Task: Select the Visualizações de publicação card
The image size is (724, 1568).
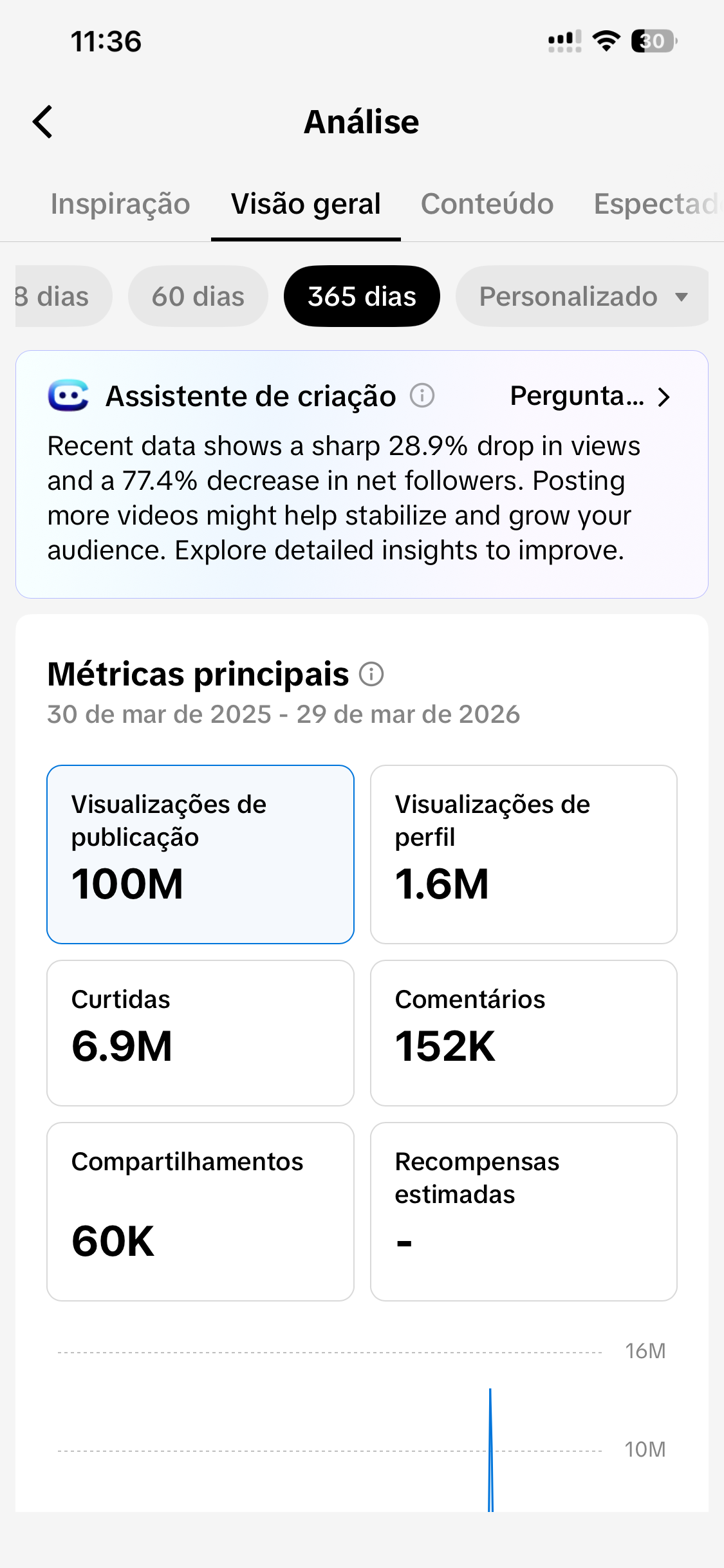Action: point(200,854)
